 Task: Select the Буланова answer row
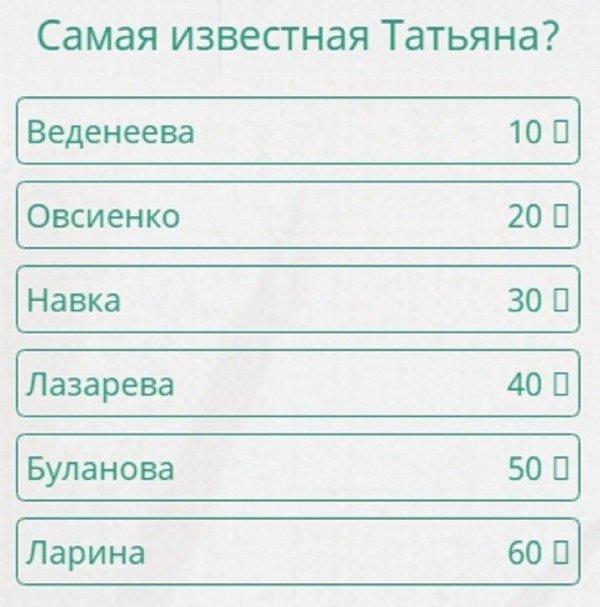point(298,467)
